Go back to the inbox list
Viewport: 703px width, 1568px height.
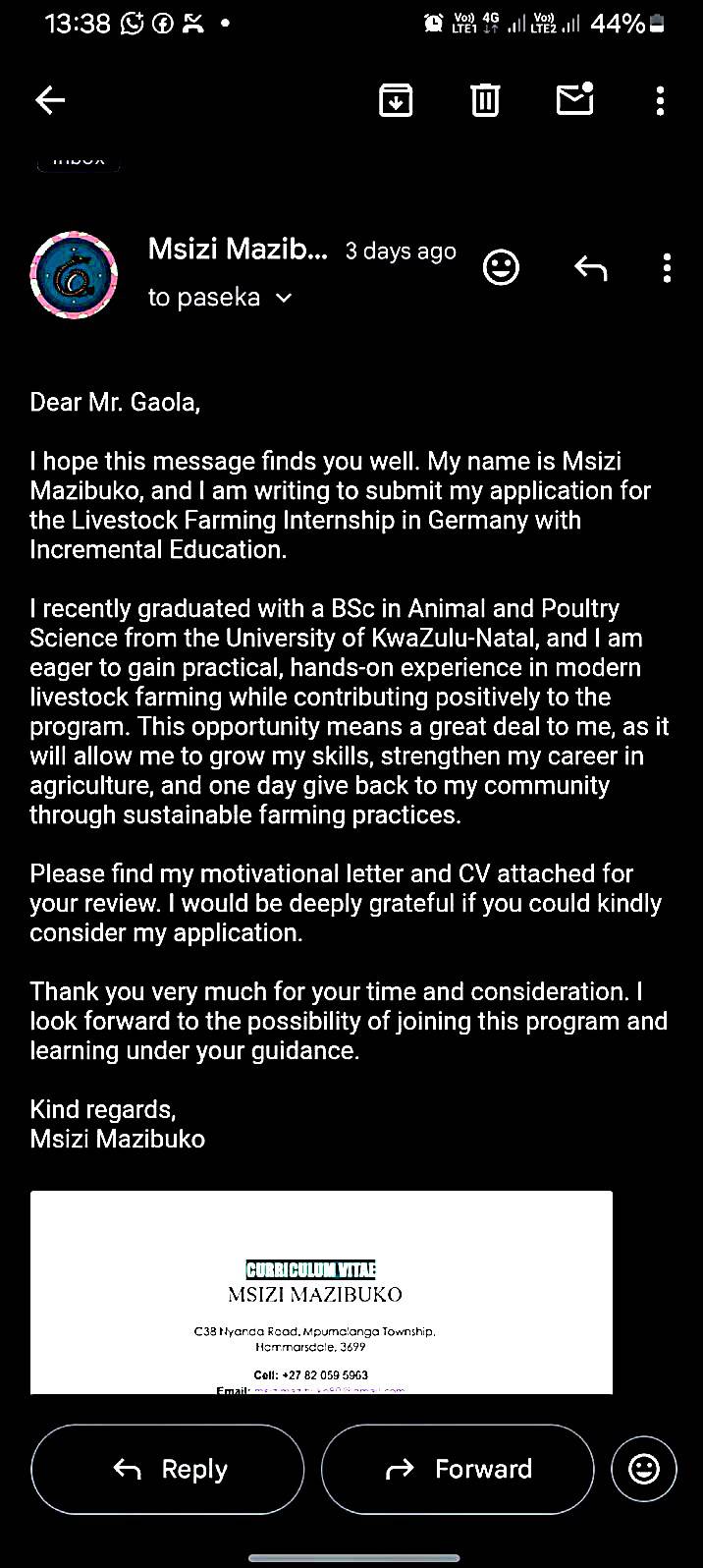[x=50, y=99]
